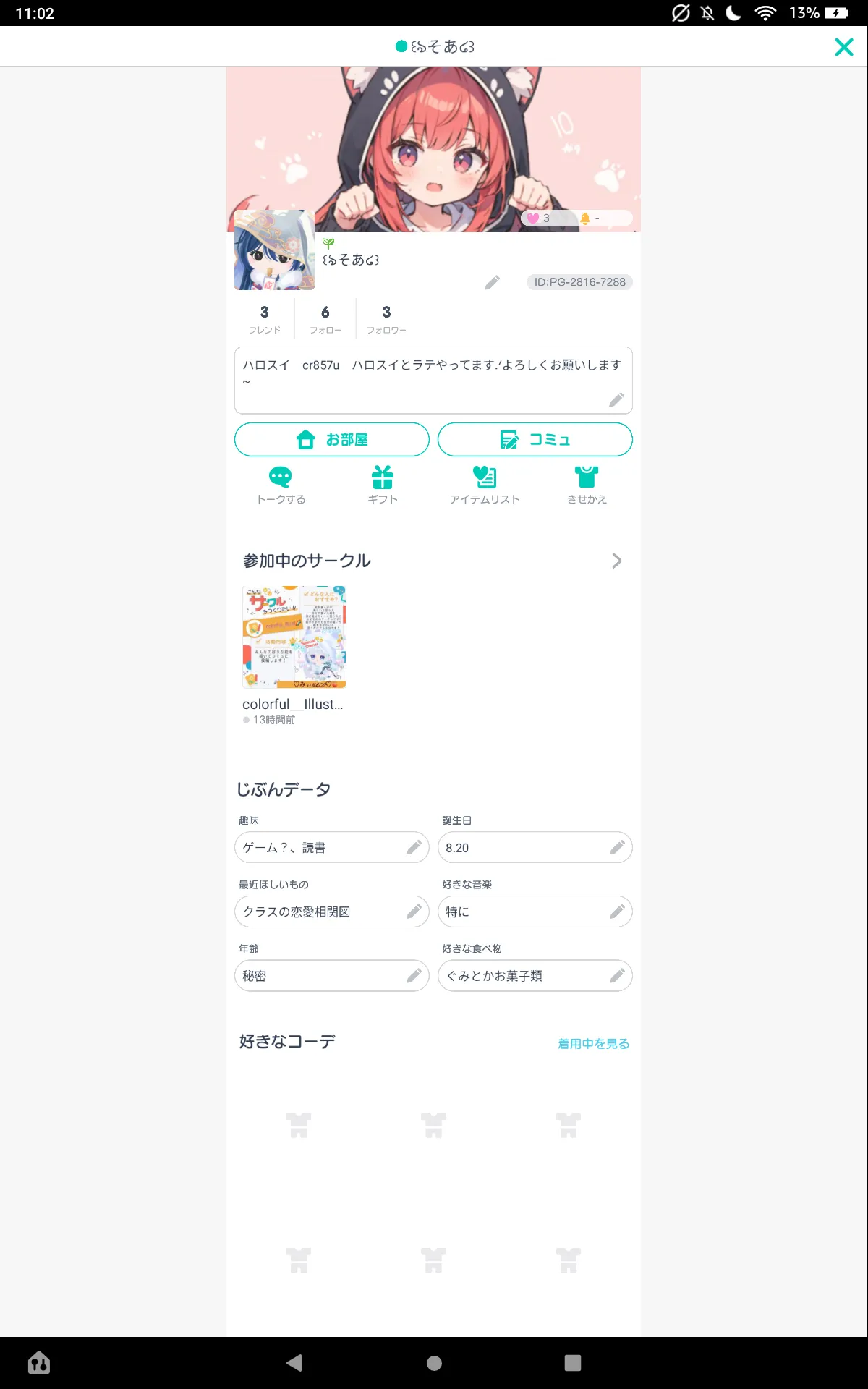Edit the nickname with the pencil icon

point(493,282)
